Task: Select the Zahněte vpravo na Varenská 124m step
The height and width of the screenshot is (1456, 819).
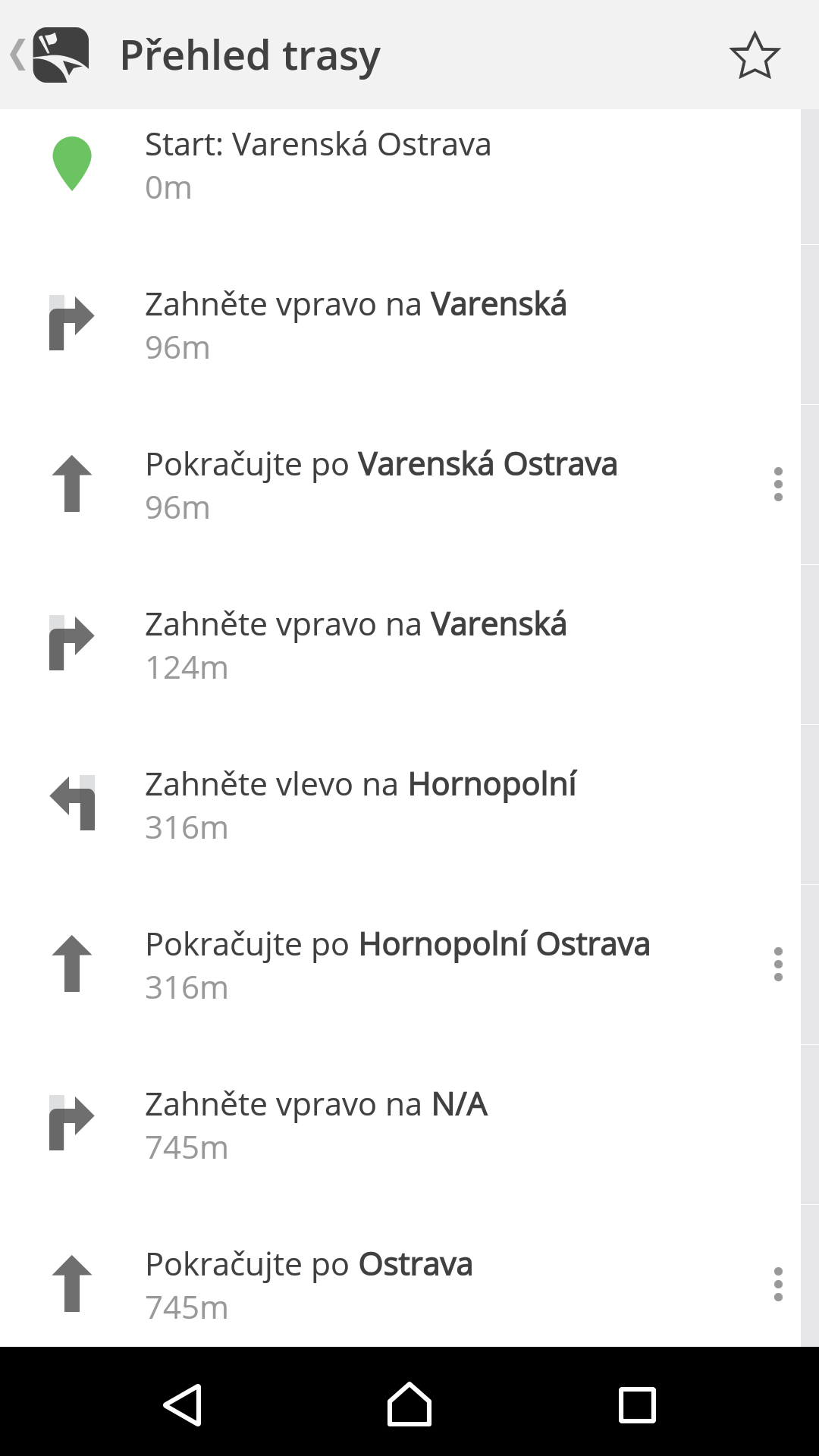Action: (x=400, y=645)
